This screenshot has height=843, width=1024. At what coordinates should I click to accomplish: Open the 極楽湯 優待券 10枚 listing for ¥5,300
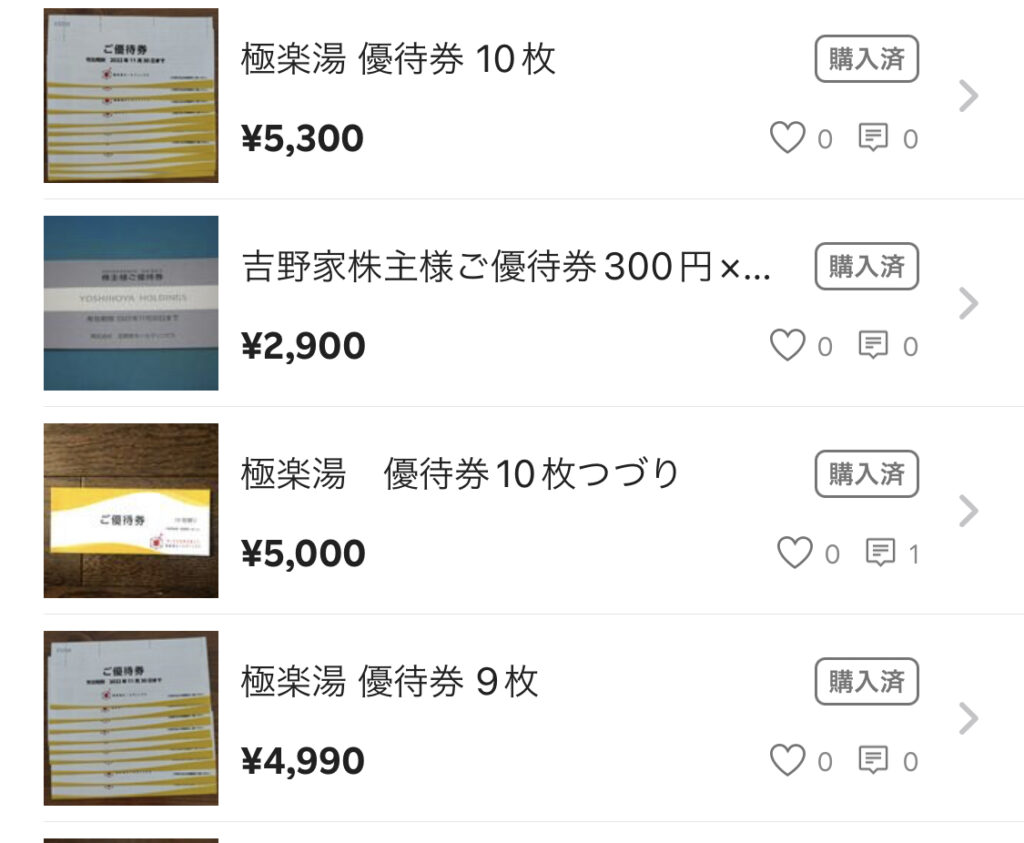tap(398, 60)
